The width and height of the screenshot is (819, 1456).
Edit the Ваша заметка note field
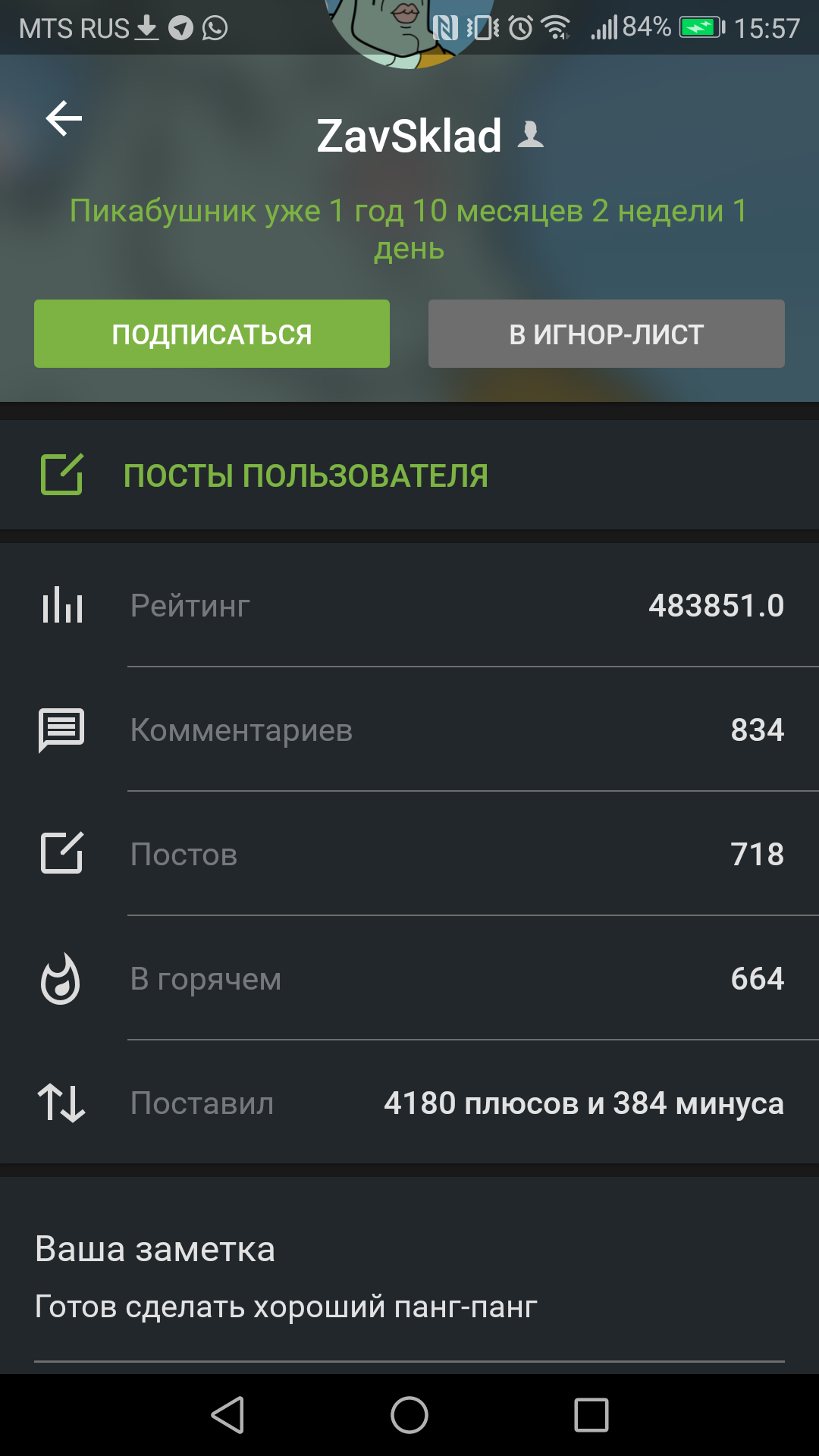pos(408,1307)
